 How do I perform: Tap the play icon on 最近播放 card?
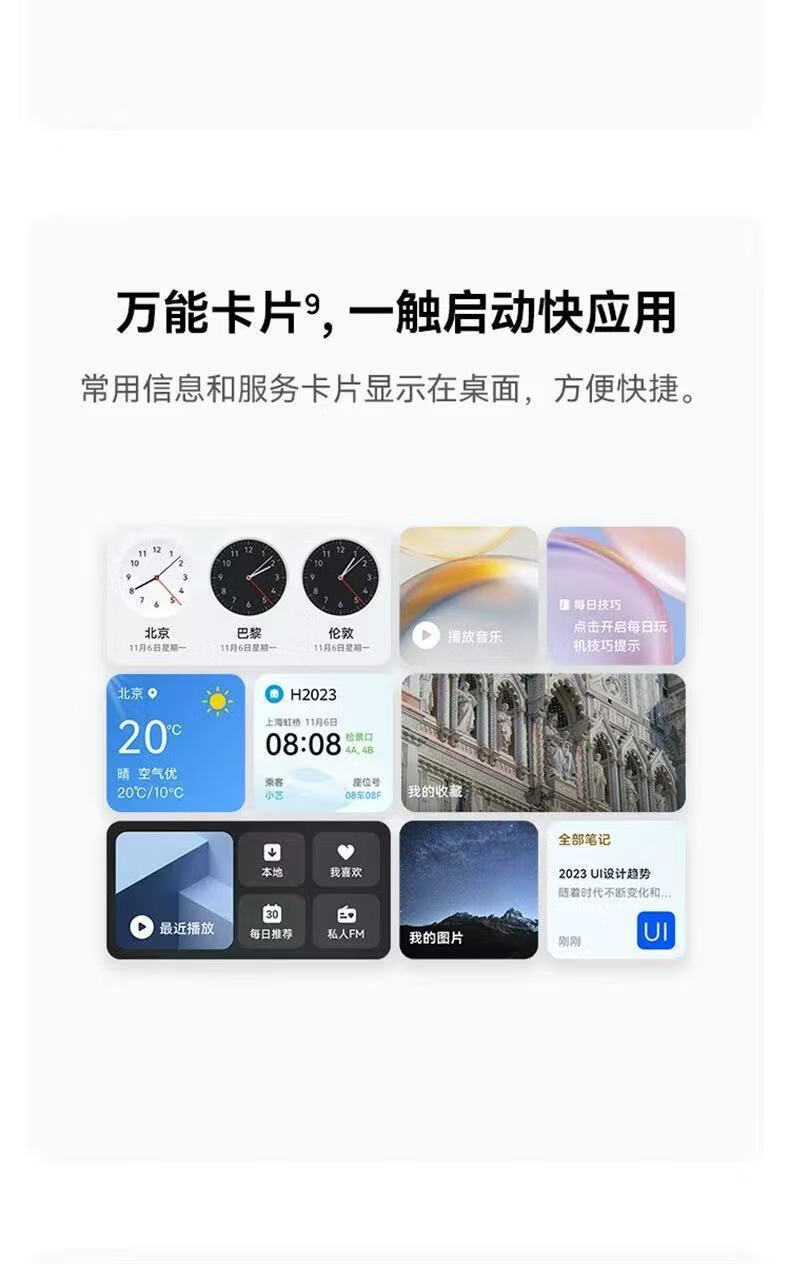[x=143, y=926]
